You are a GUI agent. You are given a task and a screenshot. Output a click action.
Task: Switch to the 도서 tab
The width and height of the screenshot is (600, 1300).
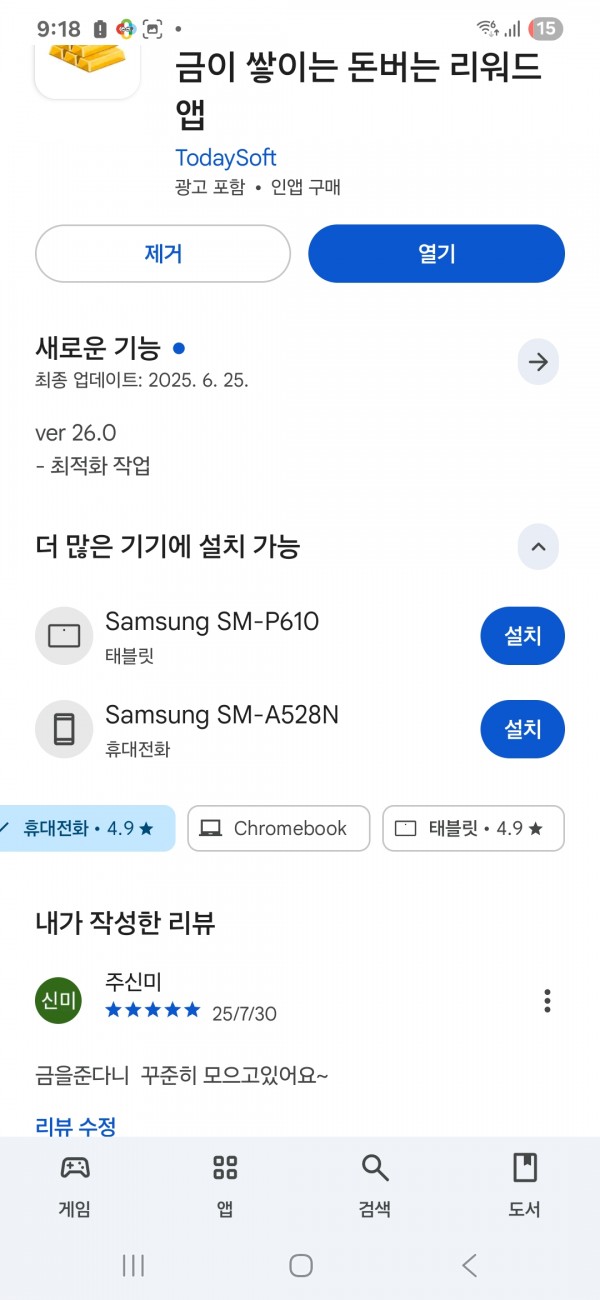click(x=525, y=1185)
